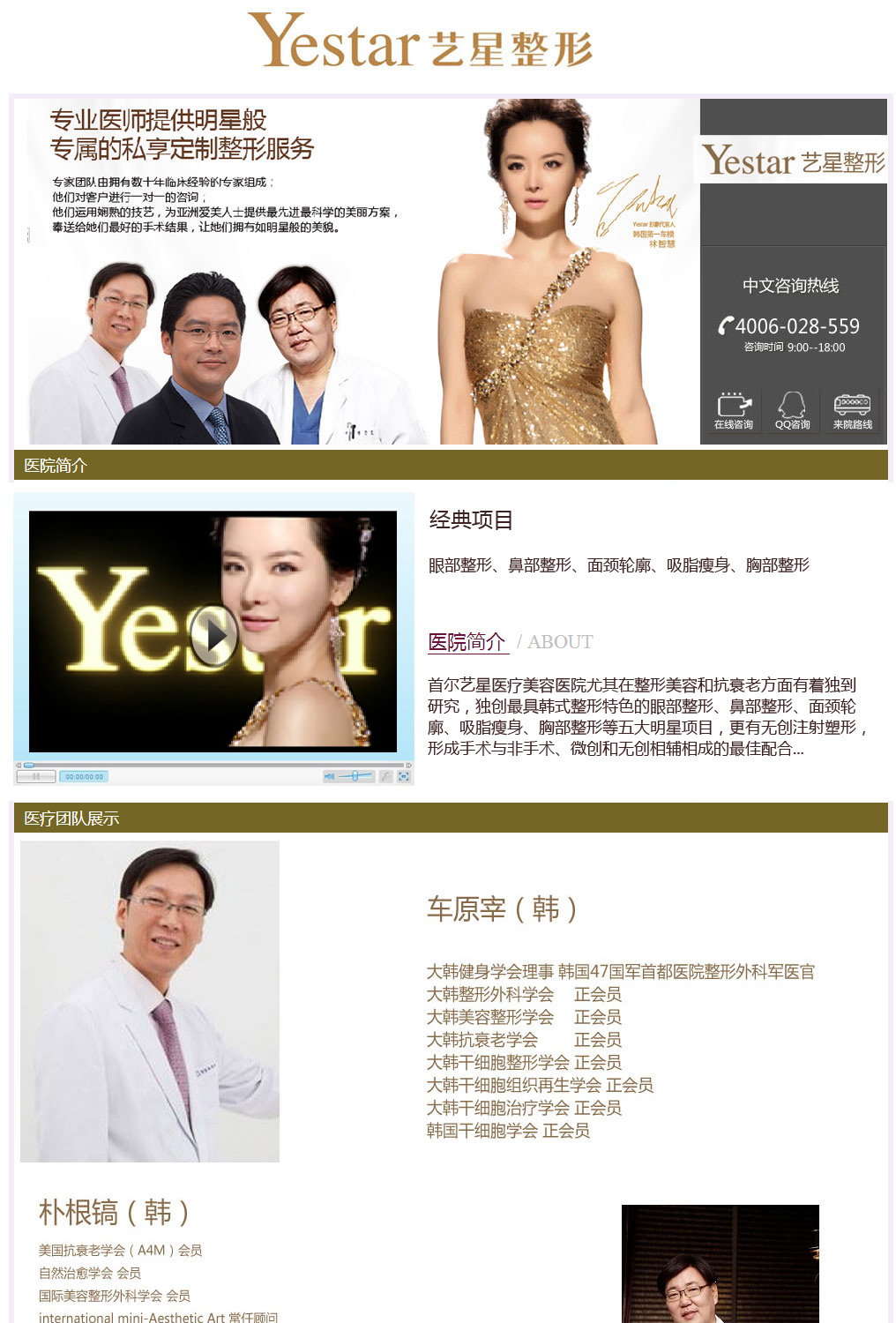Tap the pause button in video player

tap(36, 777)
